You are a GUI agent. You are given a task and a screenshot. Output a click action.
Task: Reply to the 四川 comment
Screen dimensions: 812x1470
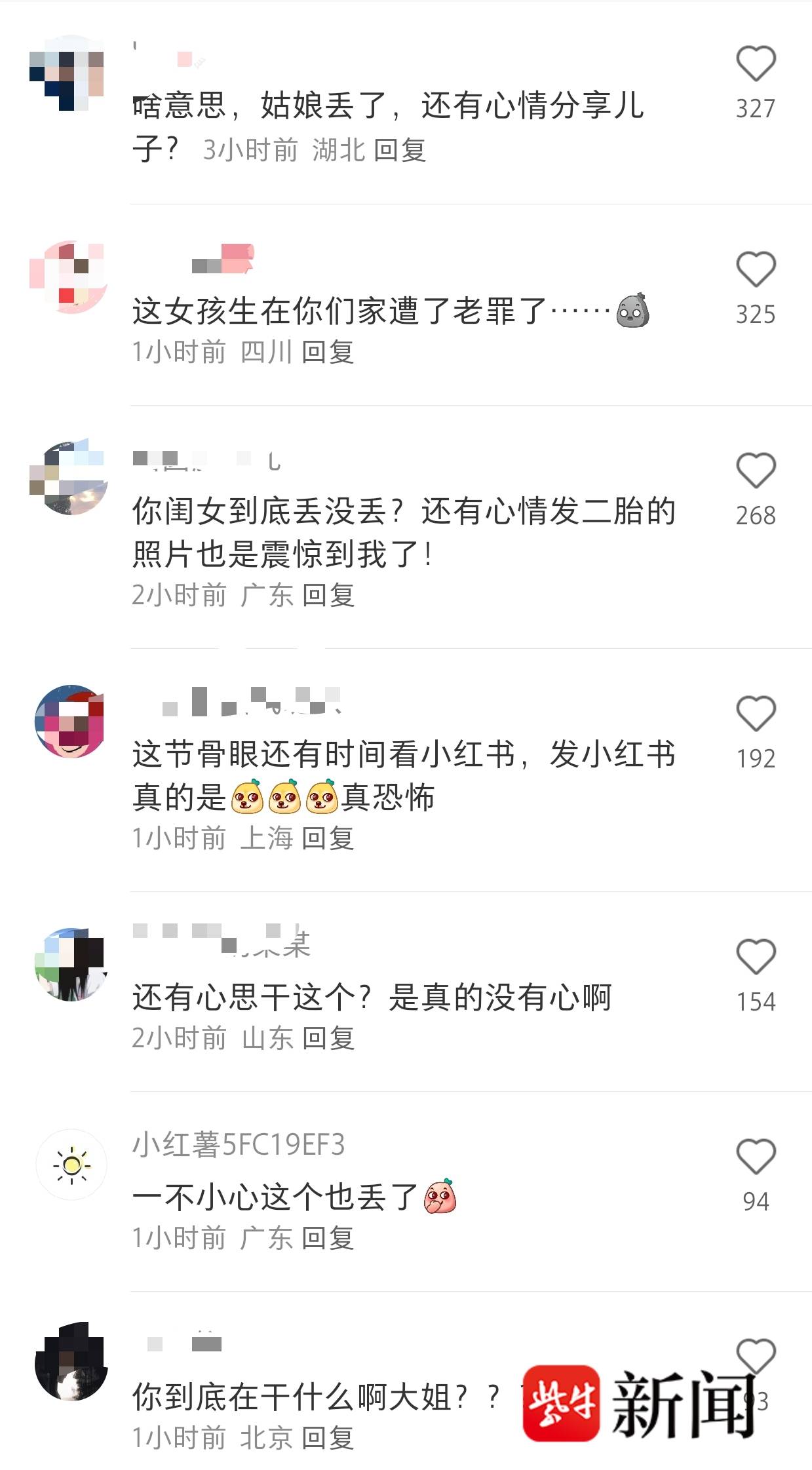328,352
